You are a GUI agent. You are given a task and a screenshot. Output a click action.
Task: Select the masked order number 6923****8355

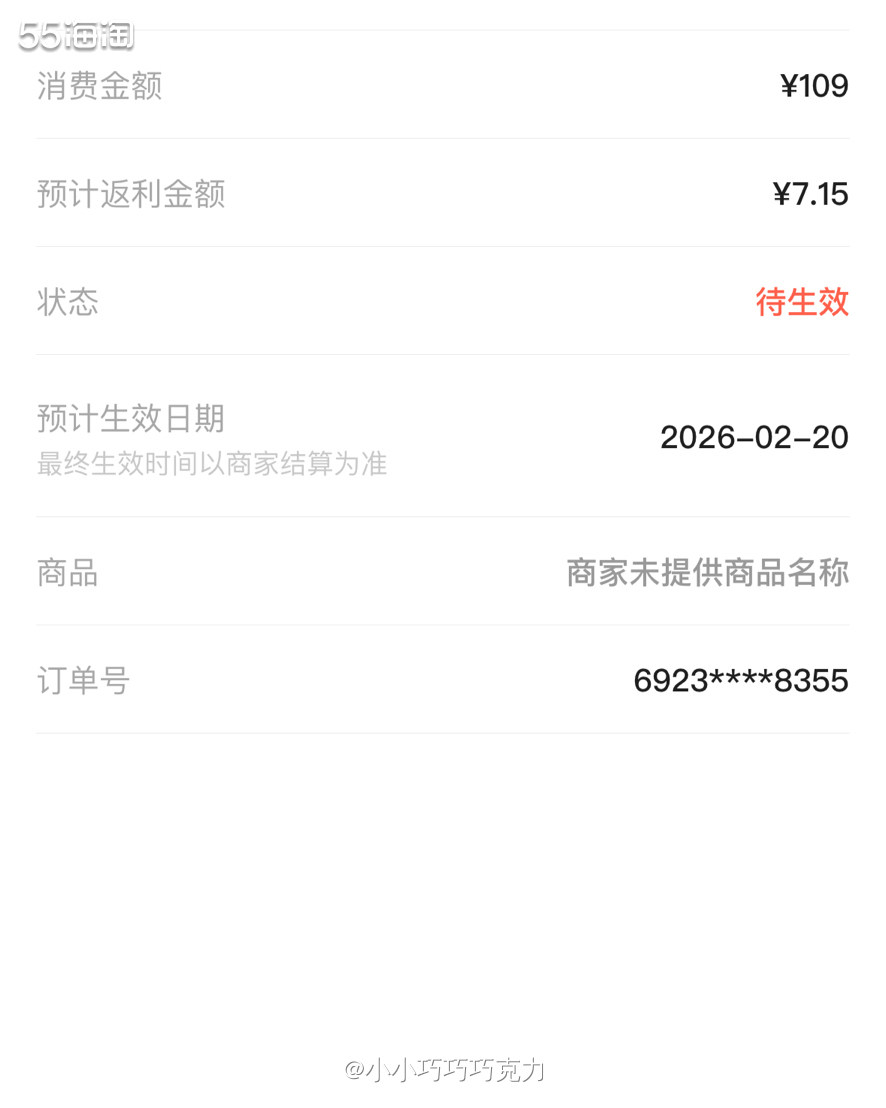pos(739,680)
